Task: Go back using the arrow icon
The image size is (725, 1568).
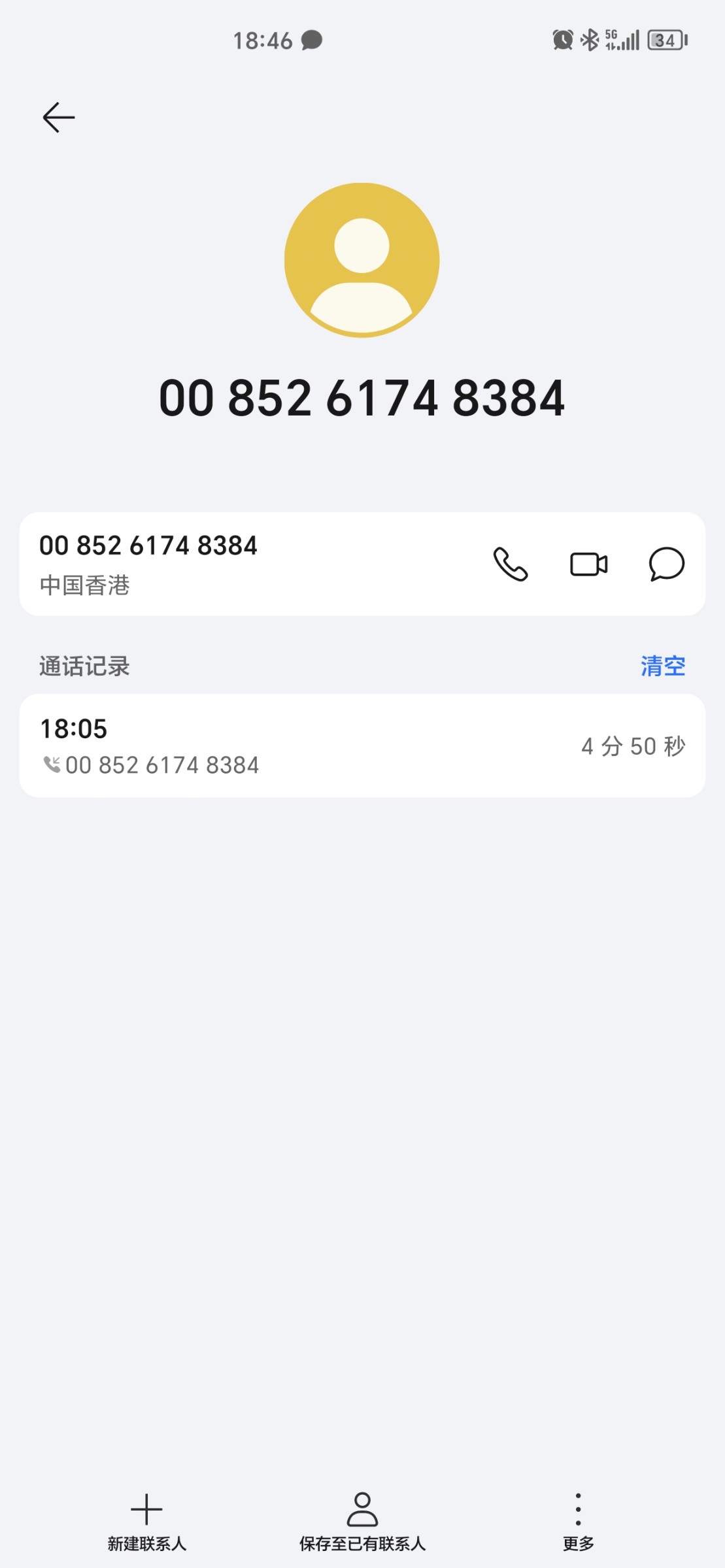Action: [59, 118]
